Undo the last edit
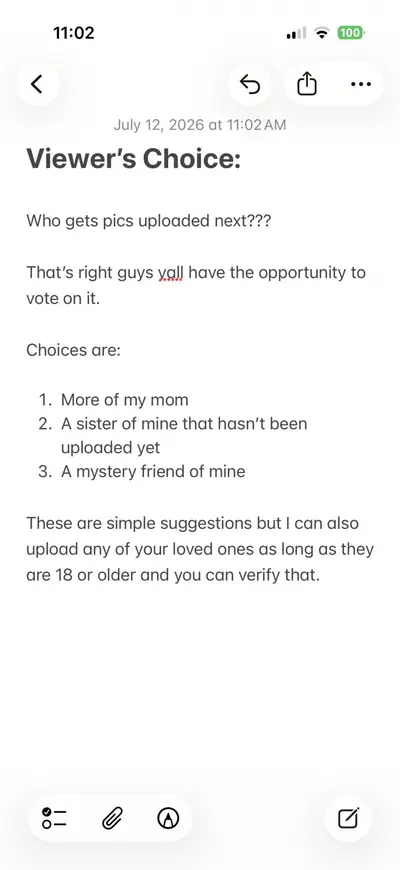The width and height of the screenshot is (400, 870). [250, 84]
